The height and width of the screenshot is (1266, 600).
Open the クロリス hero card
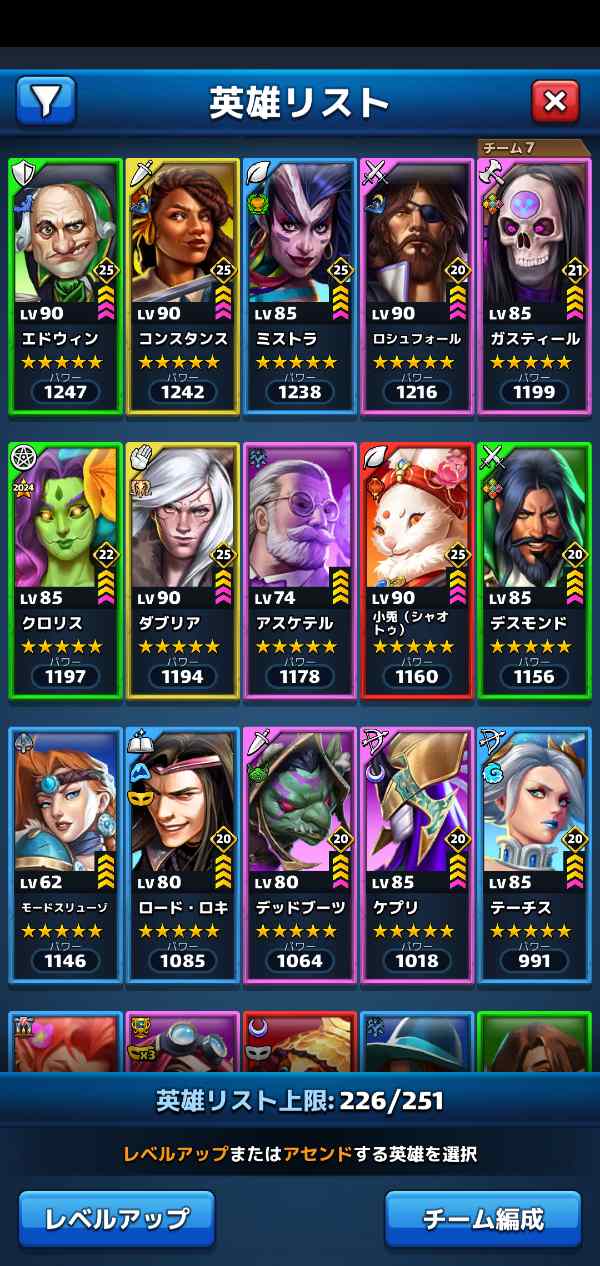click(65, 570)
